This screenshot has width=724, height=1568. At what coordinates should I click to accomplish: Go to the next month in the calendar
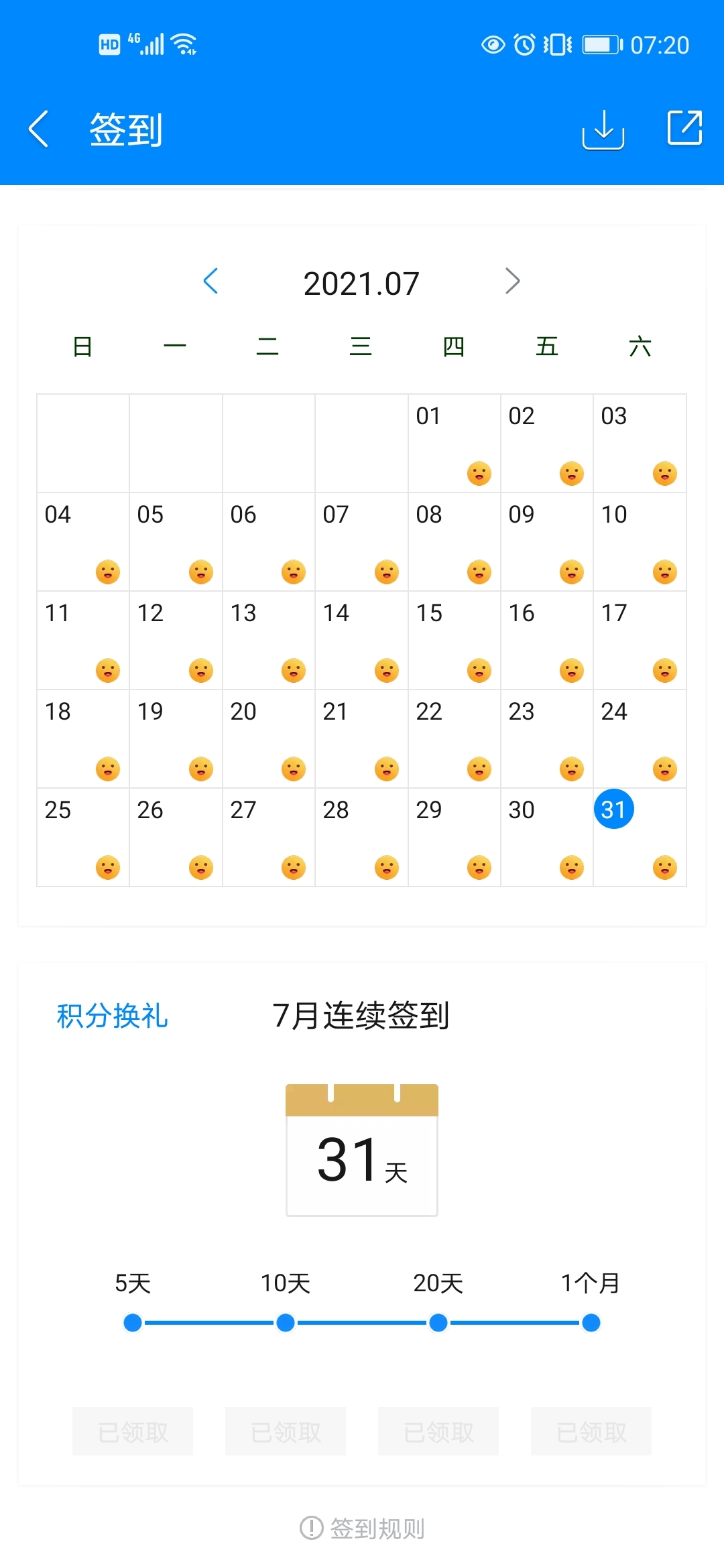point(513,281)
